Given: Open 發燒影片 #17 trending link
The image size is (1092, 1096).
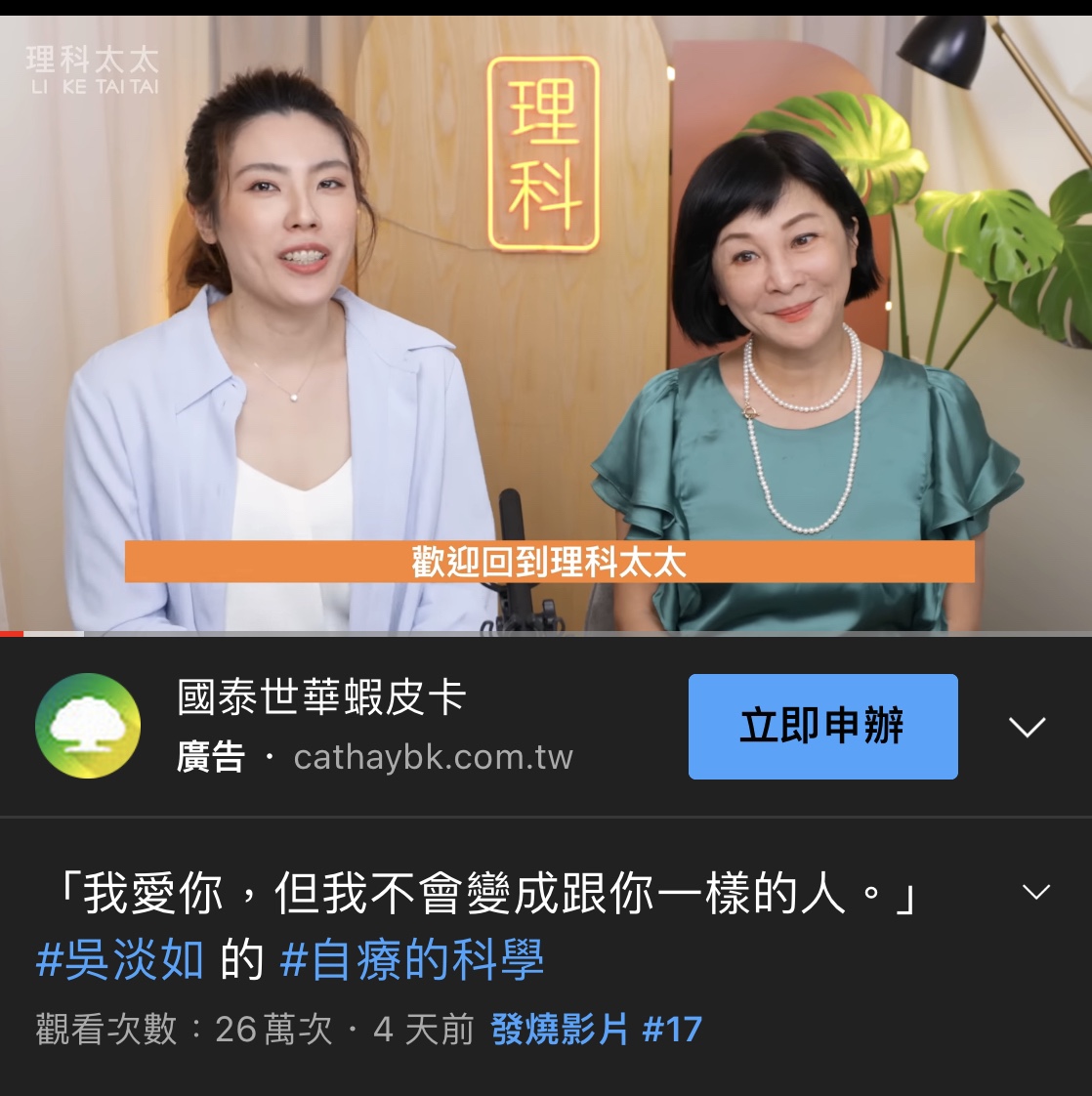Looking at the screenshot, I should 596,1030.
